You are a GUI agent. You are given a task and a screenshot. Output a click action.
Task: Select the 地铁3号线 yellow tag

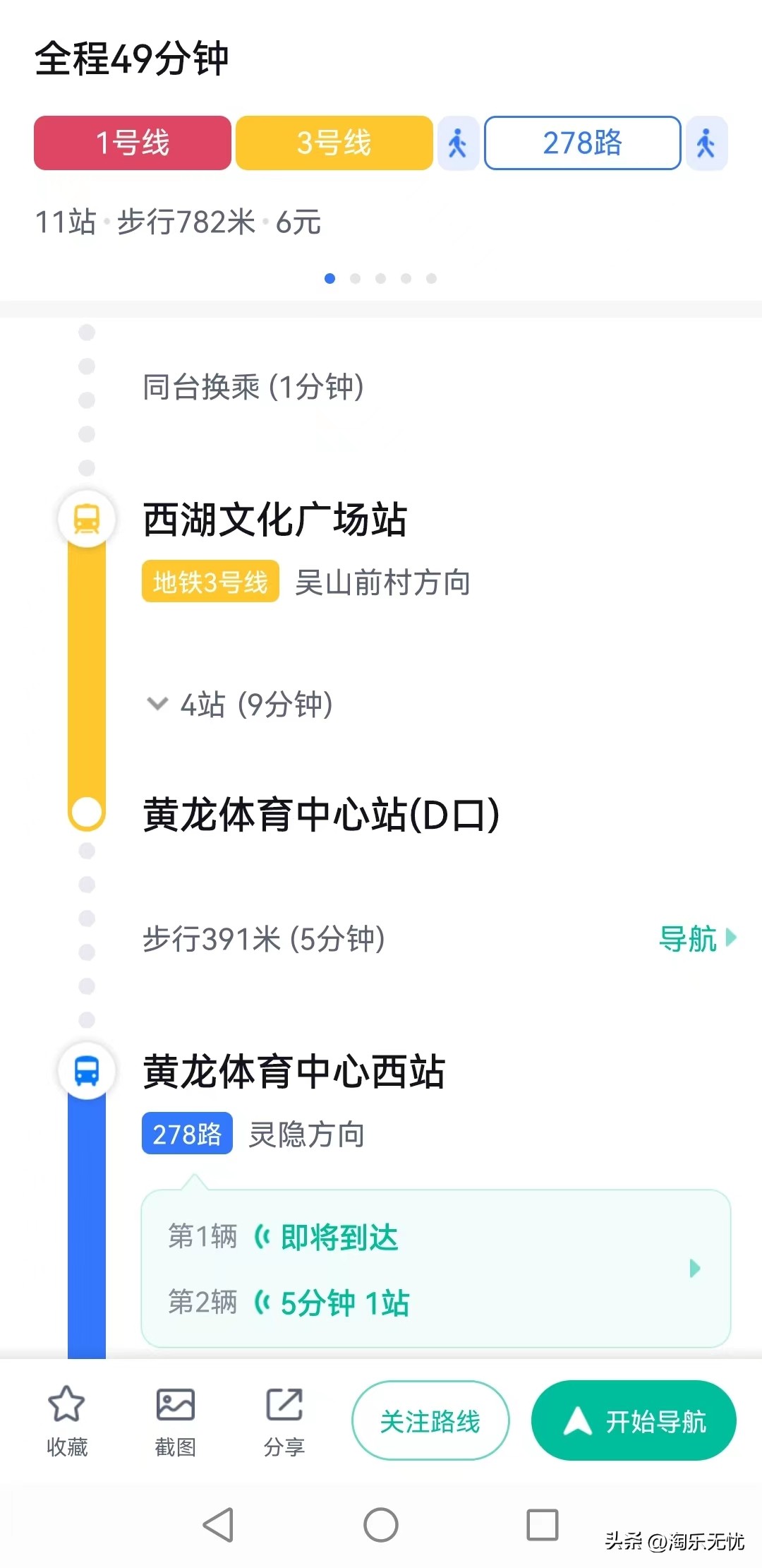point(210,582)
